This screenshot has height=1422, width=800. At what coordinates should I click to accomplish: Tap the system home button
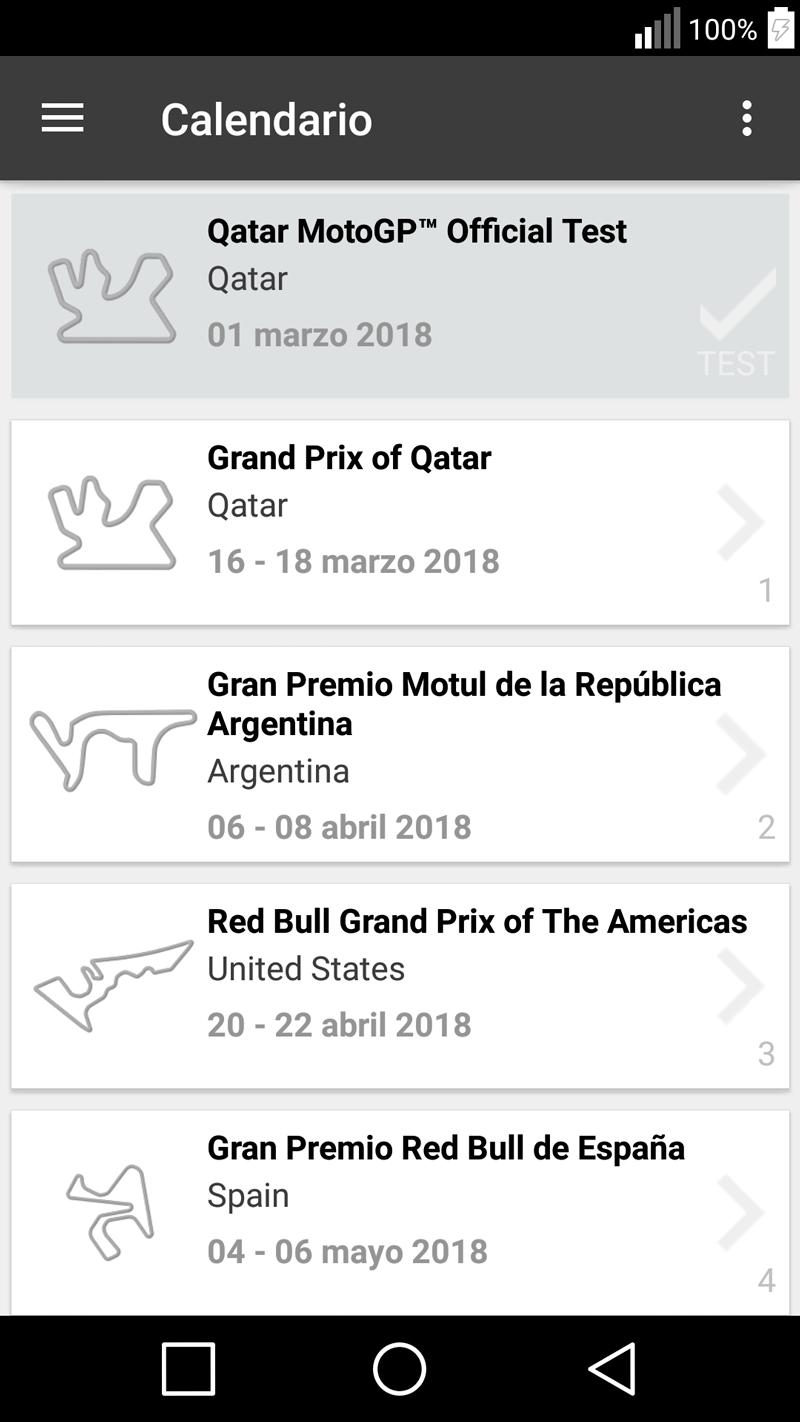[x=399, y=1368]
